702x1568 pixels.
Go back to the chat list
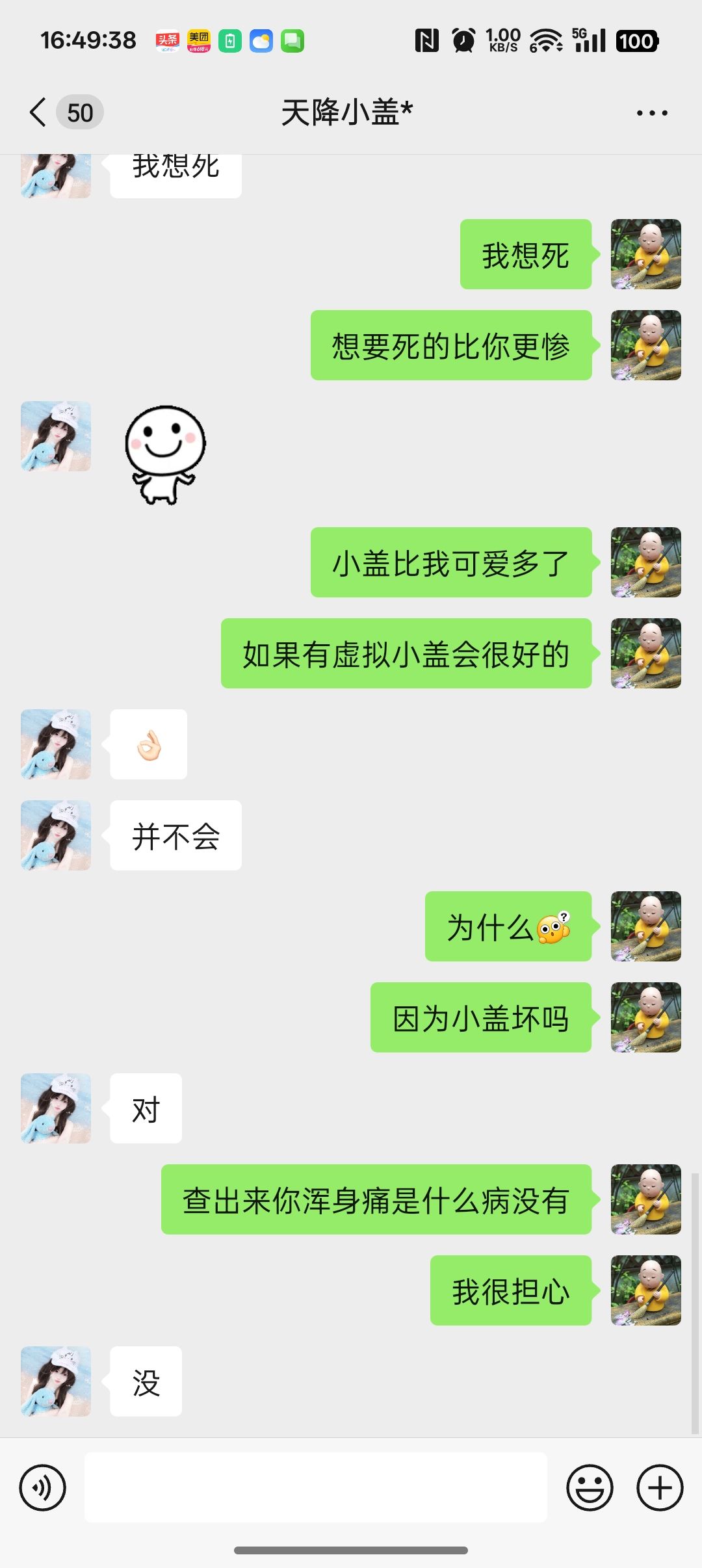coord(39,112)
